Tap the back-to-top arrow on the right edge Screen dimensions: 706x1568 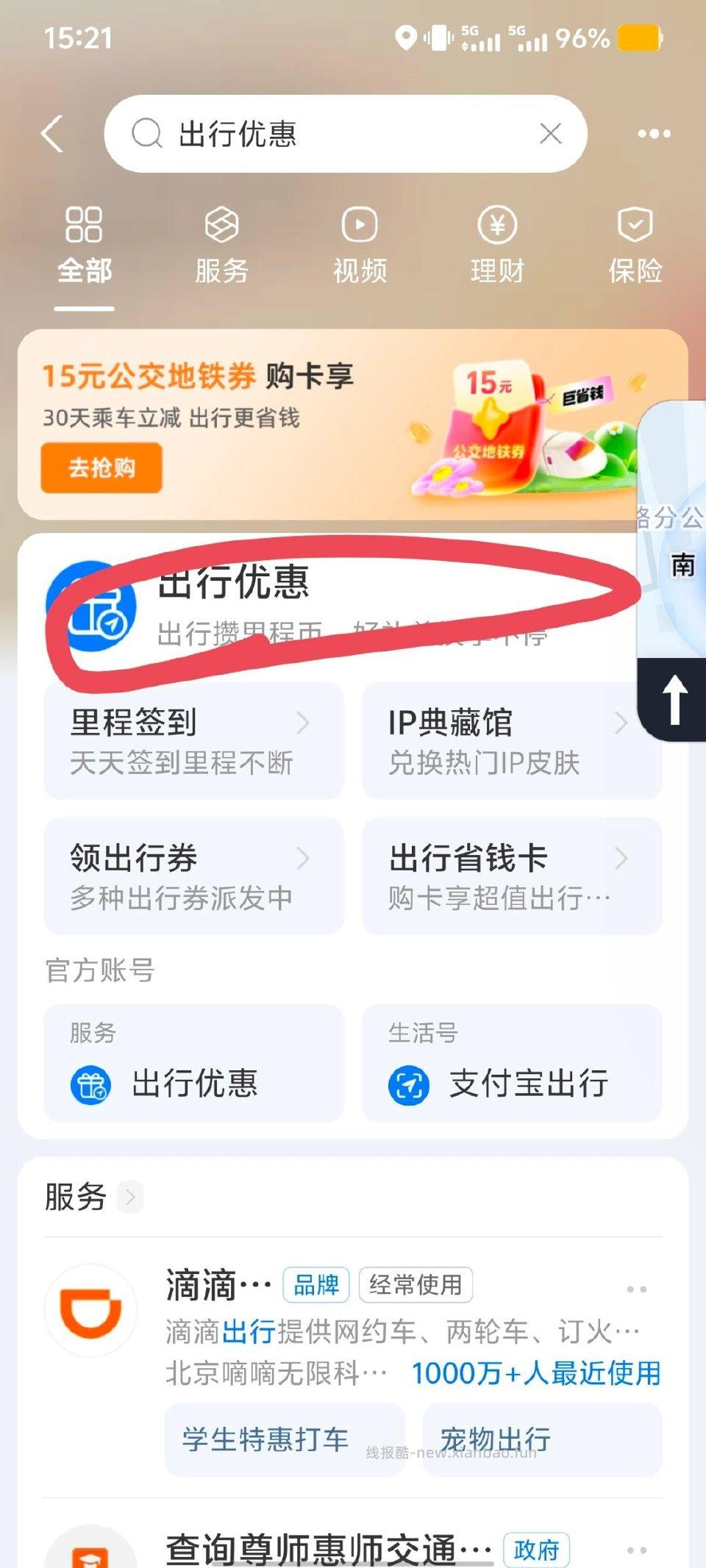click(674, 706)
